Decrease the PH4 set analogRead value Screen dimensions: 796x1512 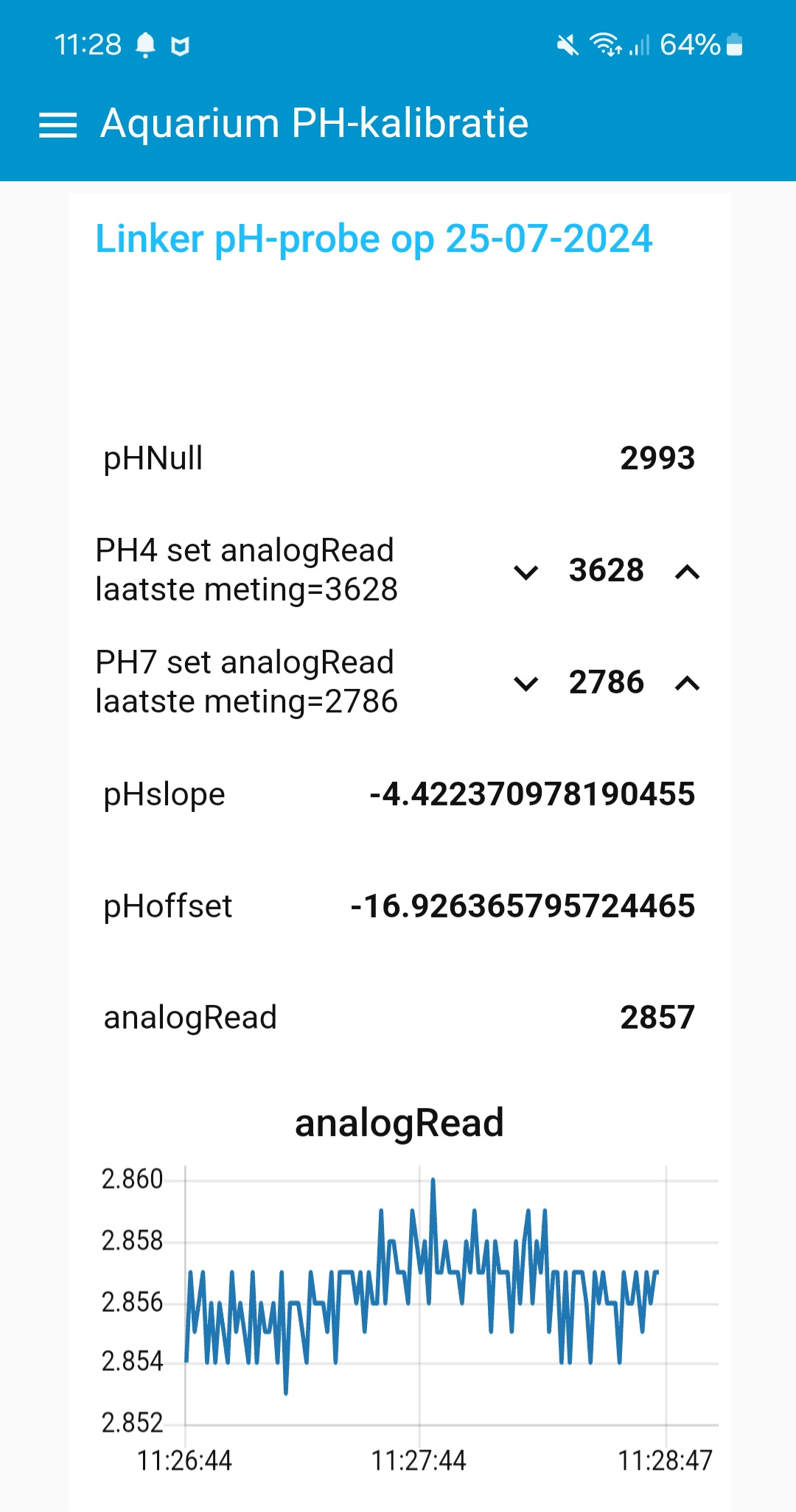coord(526,572)
